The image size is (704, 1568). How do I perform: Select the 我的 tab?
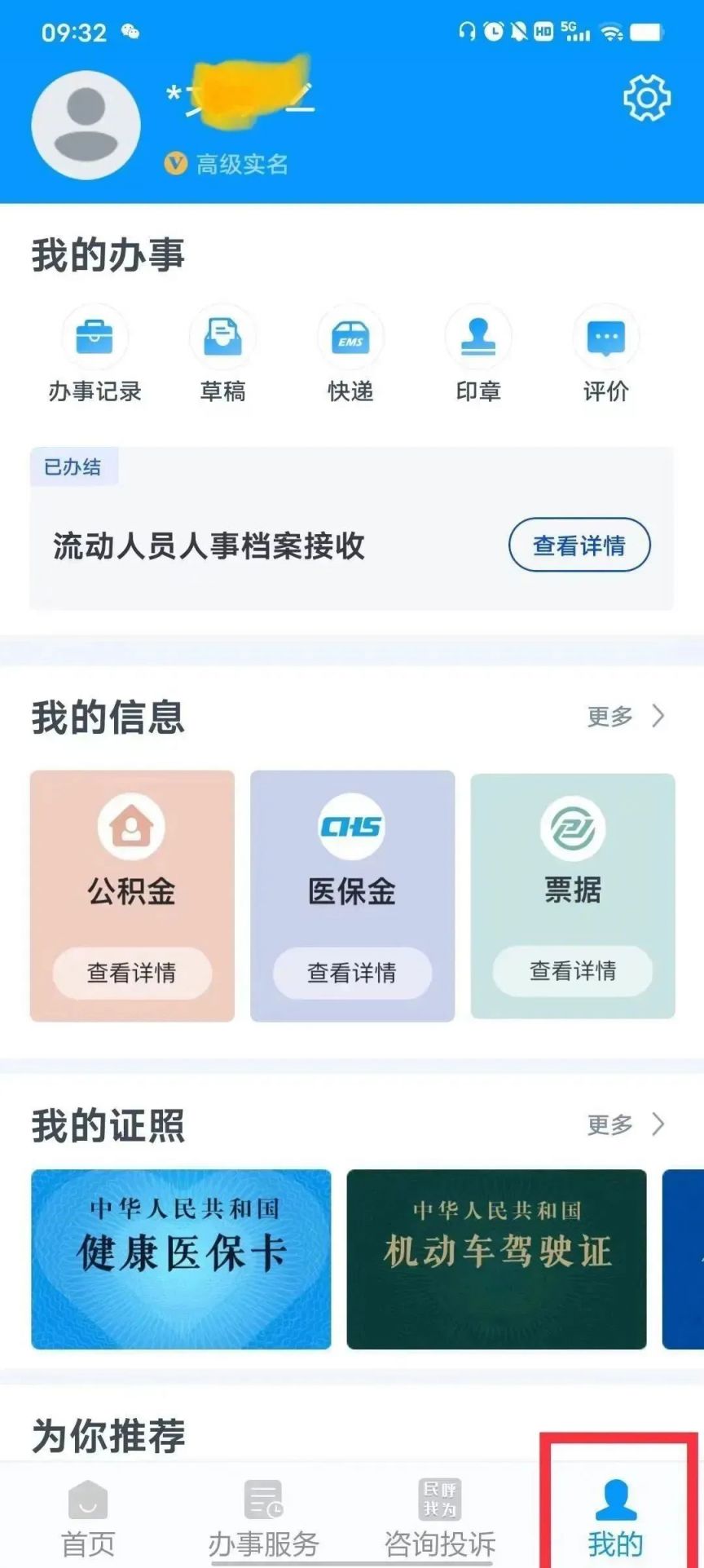[616, 1520]
